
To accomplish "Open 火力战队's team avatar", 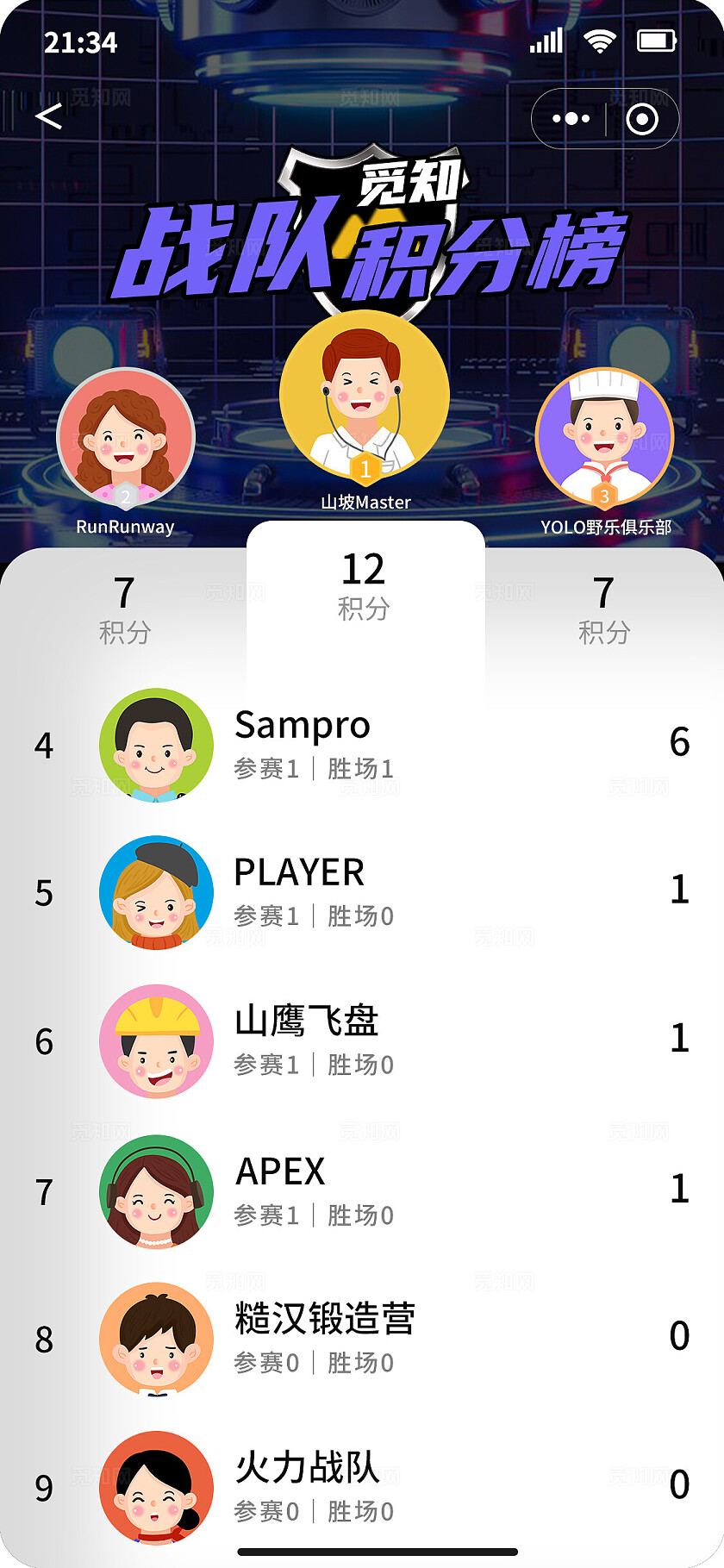I will 156,1488.
